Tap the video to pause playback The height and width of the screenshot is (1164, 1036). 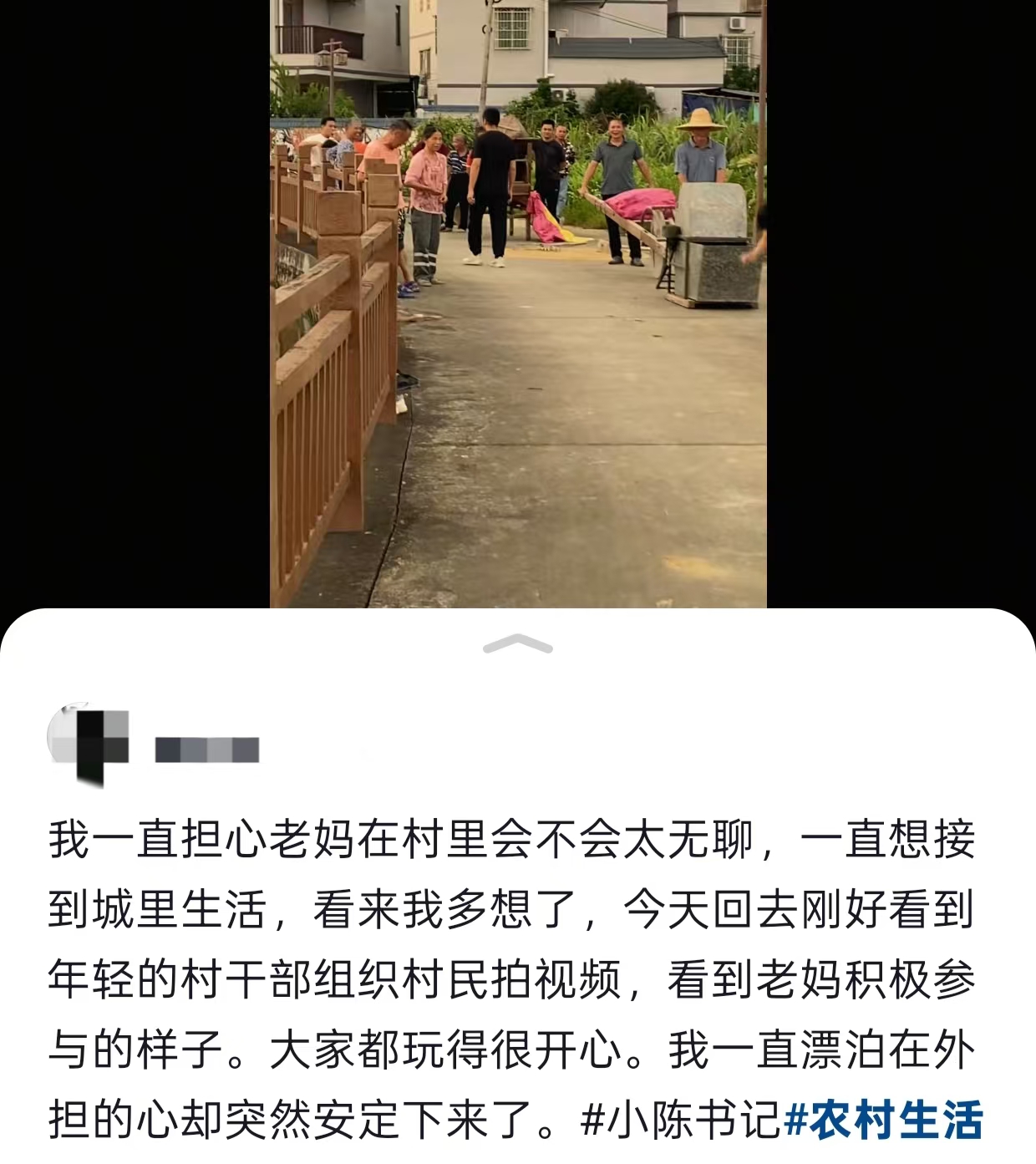tap(518, 334)
